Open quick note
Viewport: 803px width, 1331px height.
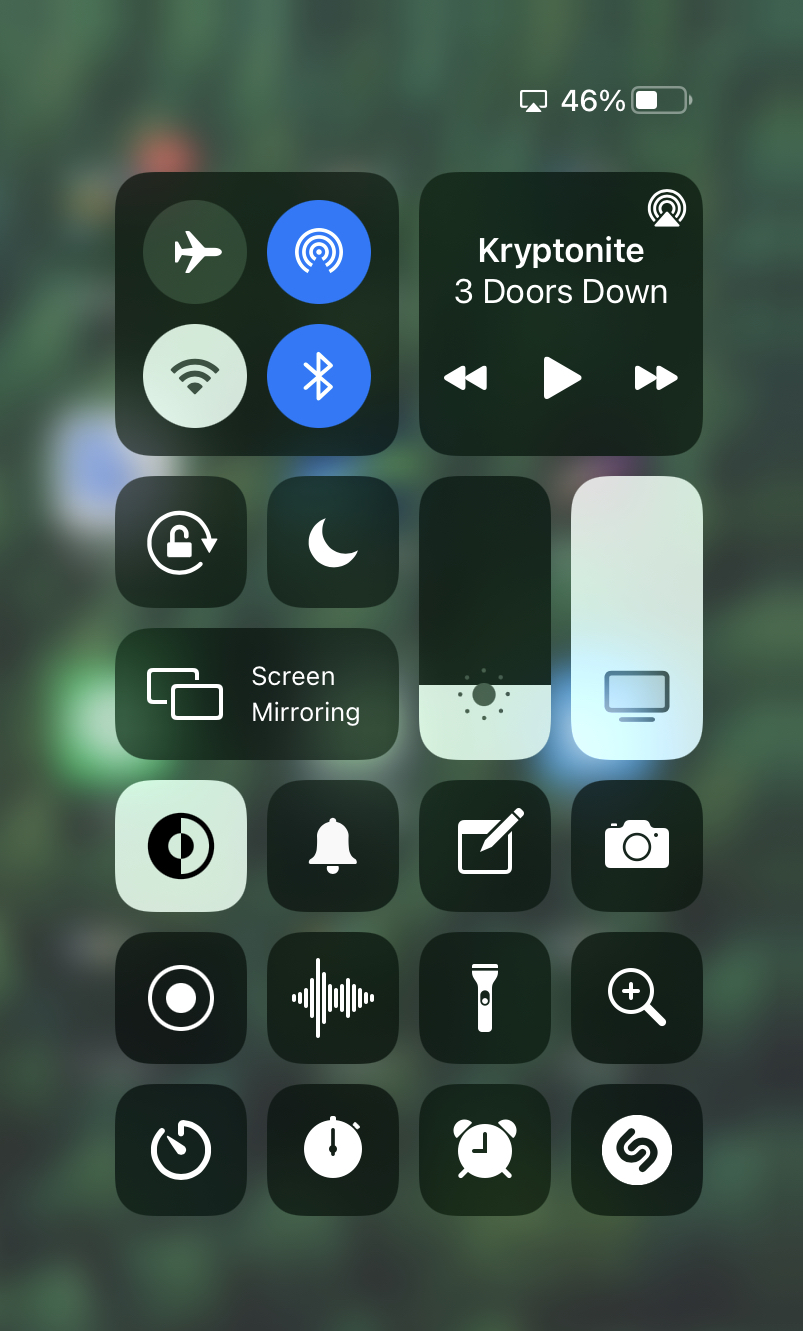coord(485,846)
